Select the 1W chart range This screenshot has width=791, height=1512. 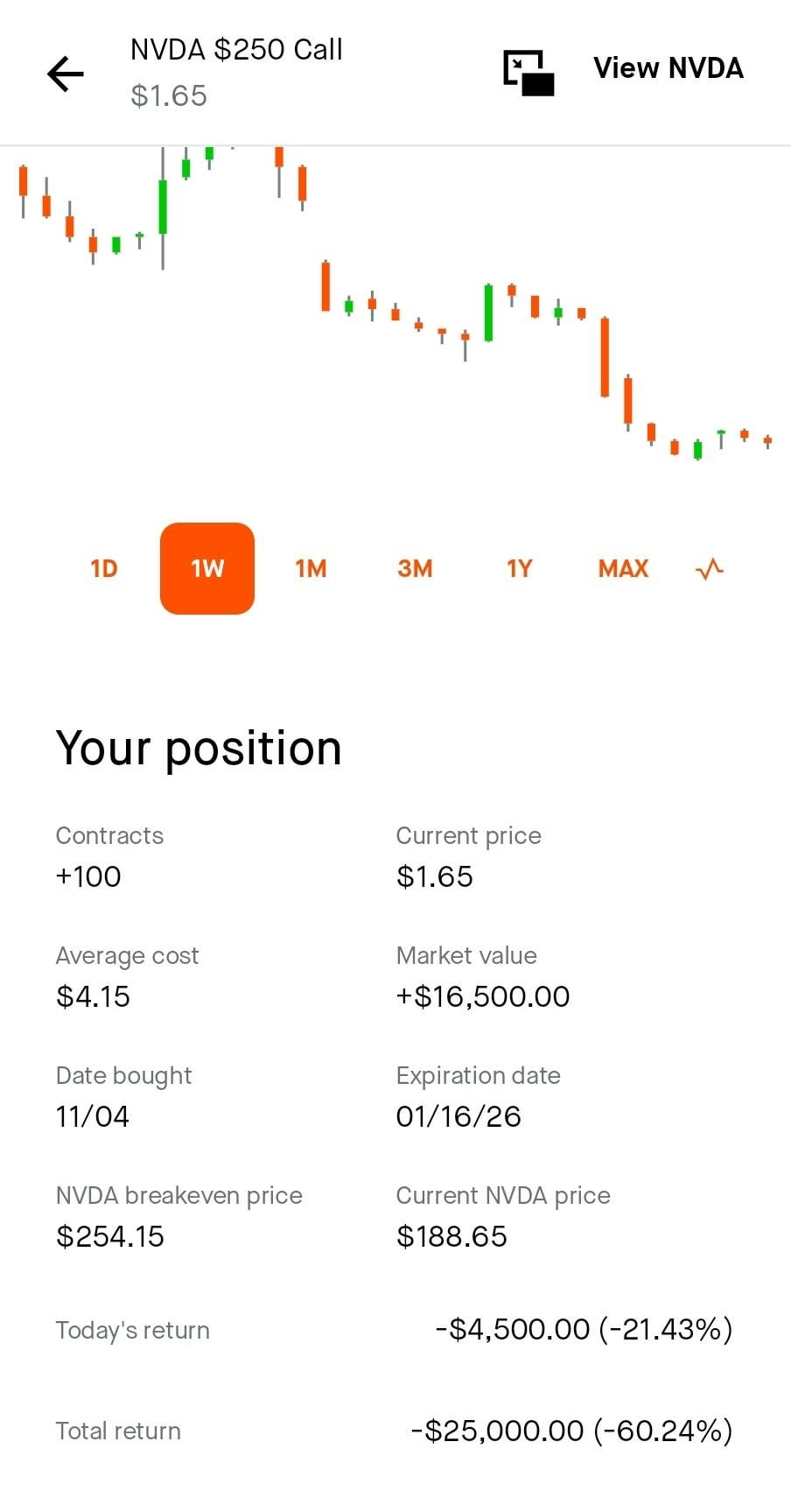[x=207, y=569]
